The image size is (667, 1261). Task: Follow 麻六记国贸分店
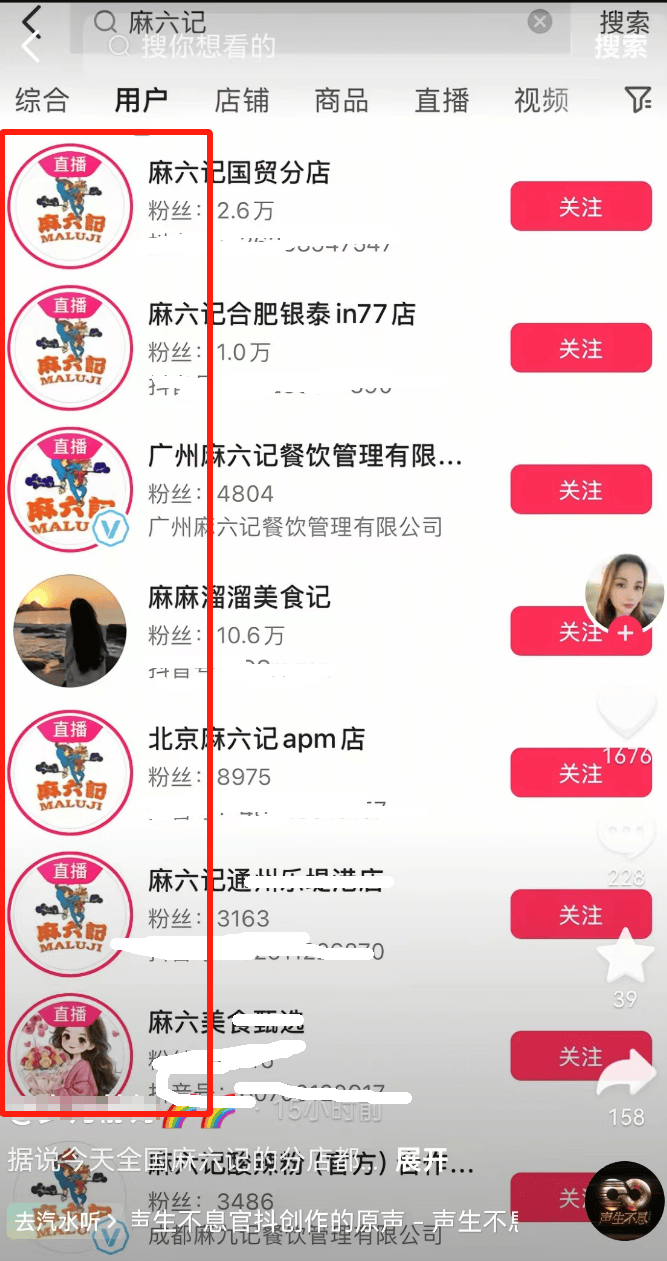[581, 207]
